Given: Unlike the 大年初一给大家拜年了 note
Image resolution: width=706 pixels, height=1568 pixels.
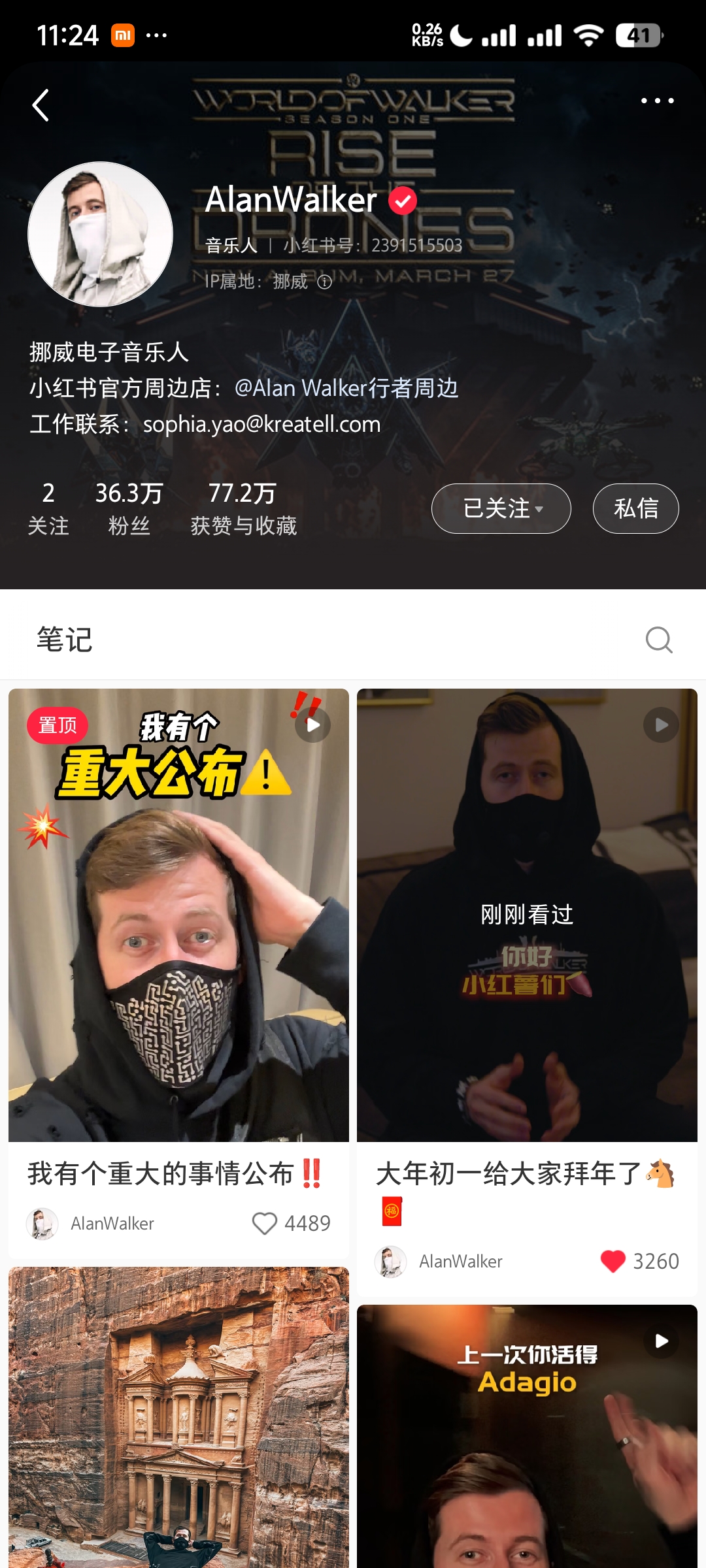Looking at the screenshot, I should point(613,1261).
